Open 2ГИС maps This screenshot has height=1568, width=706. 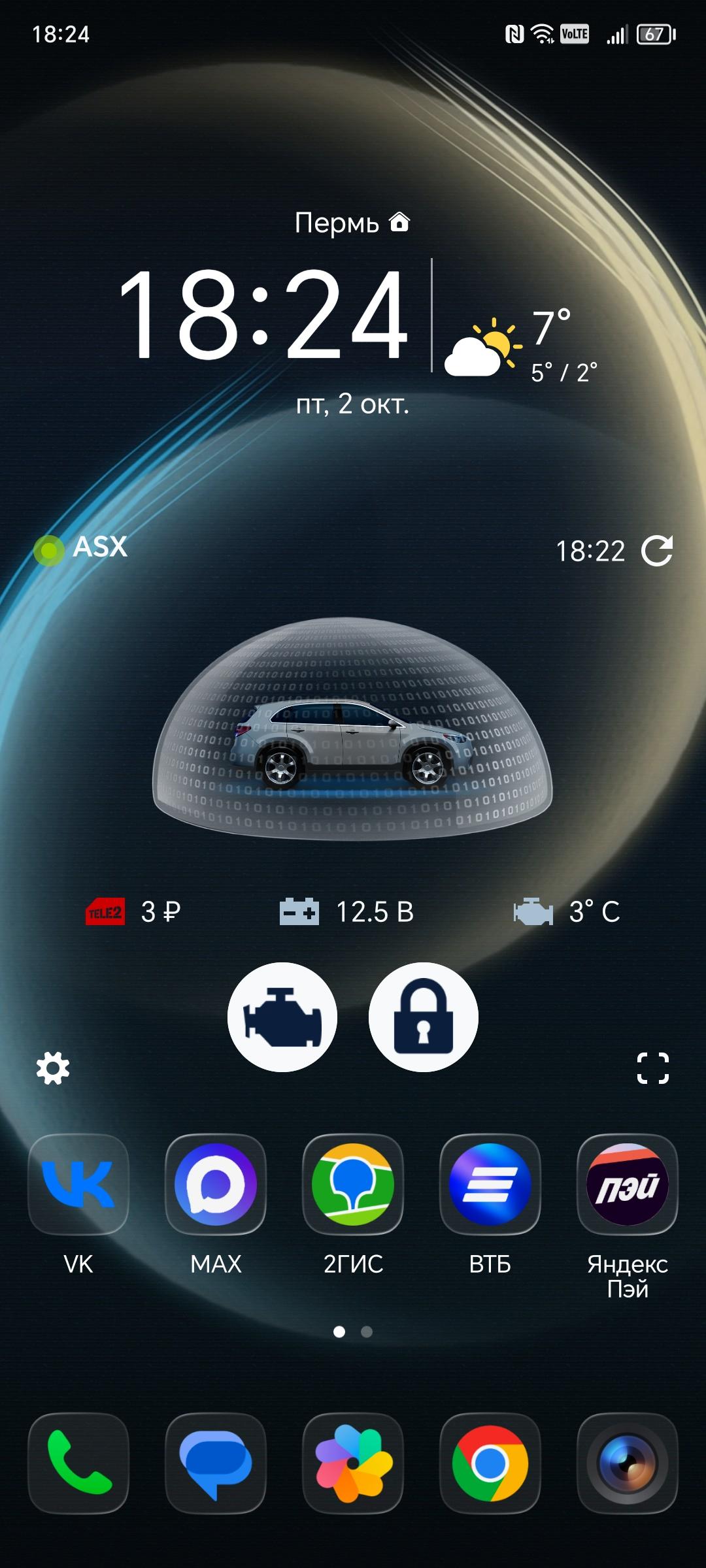click(x=353, y=1184)
